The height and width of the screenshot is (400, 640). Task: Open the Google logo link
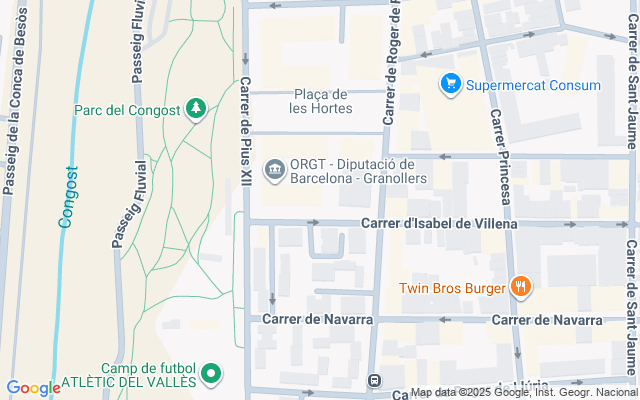(x=33, y=388)
